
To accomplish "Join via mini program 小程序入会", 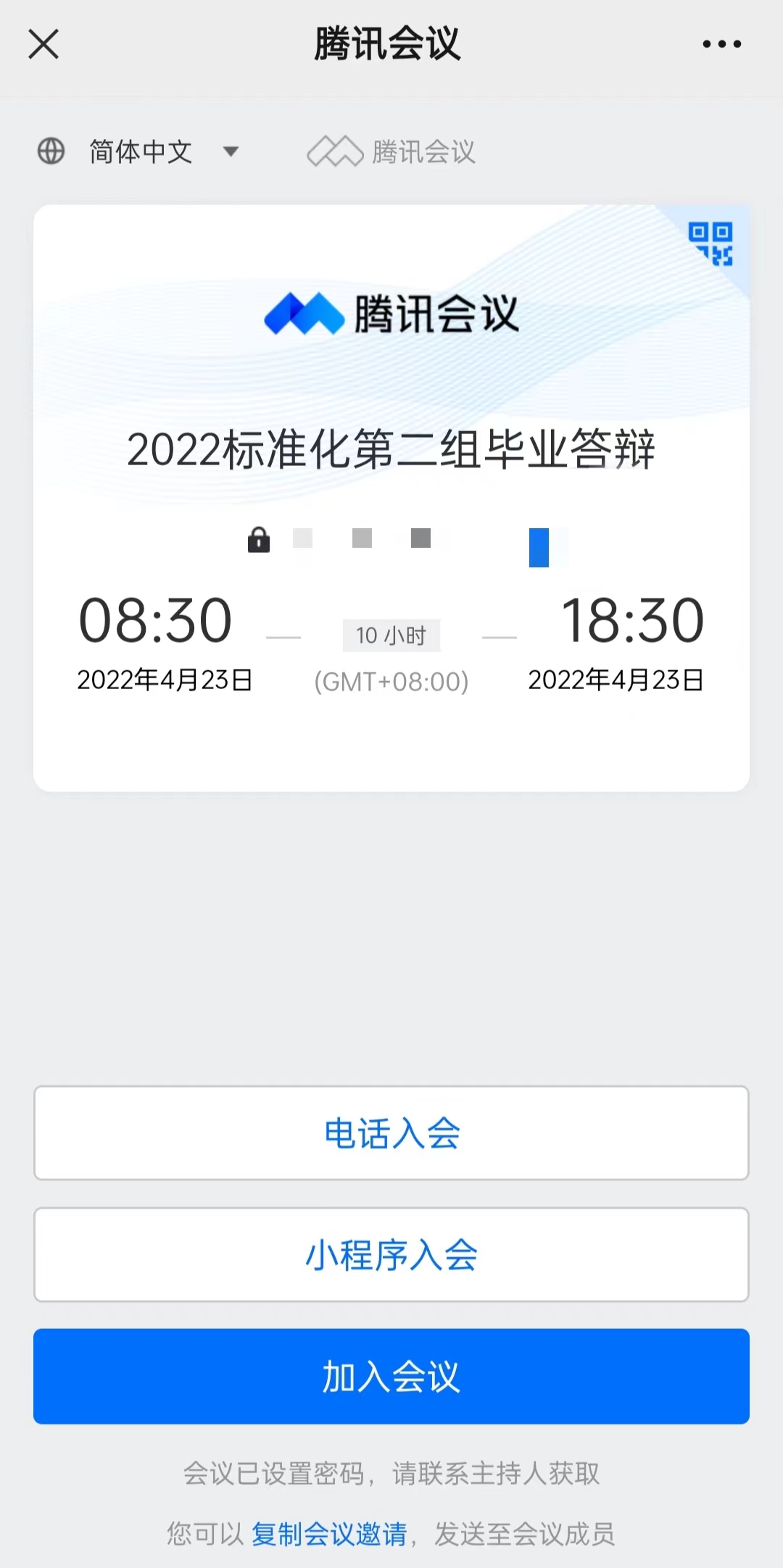I will (x=391, y=1254).
